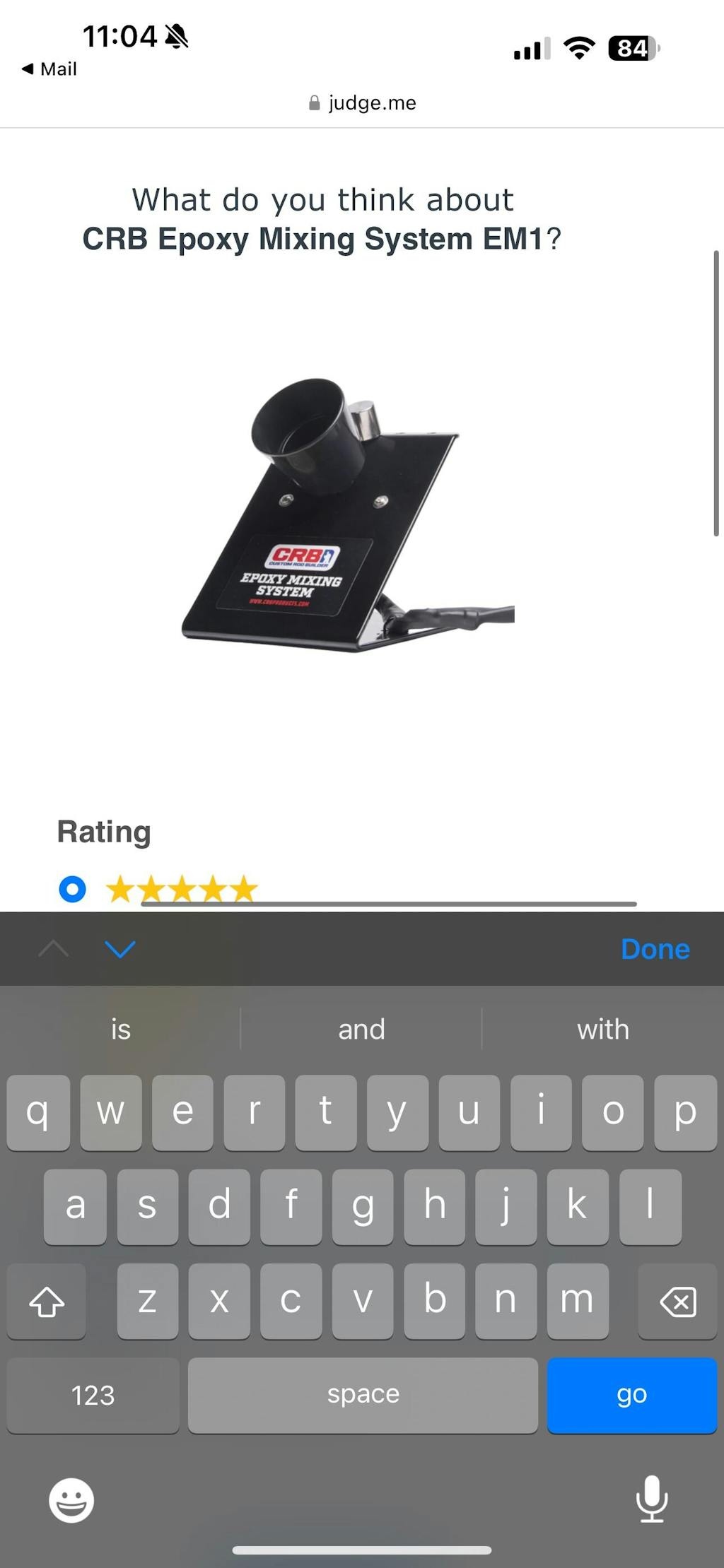
Task: Tap the backspace key
Action: [x=677, y=1301]
